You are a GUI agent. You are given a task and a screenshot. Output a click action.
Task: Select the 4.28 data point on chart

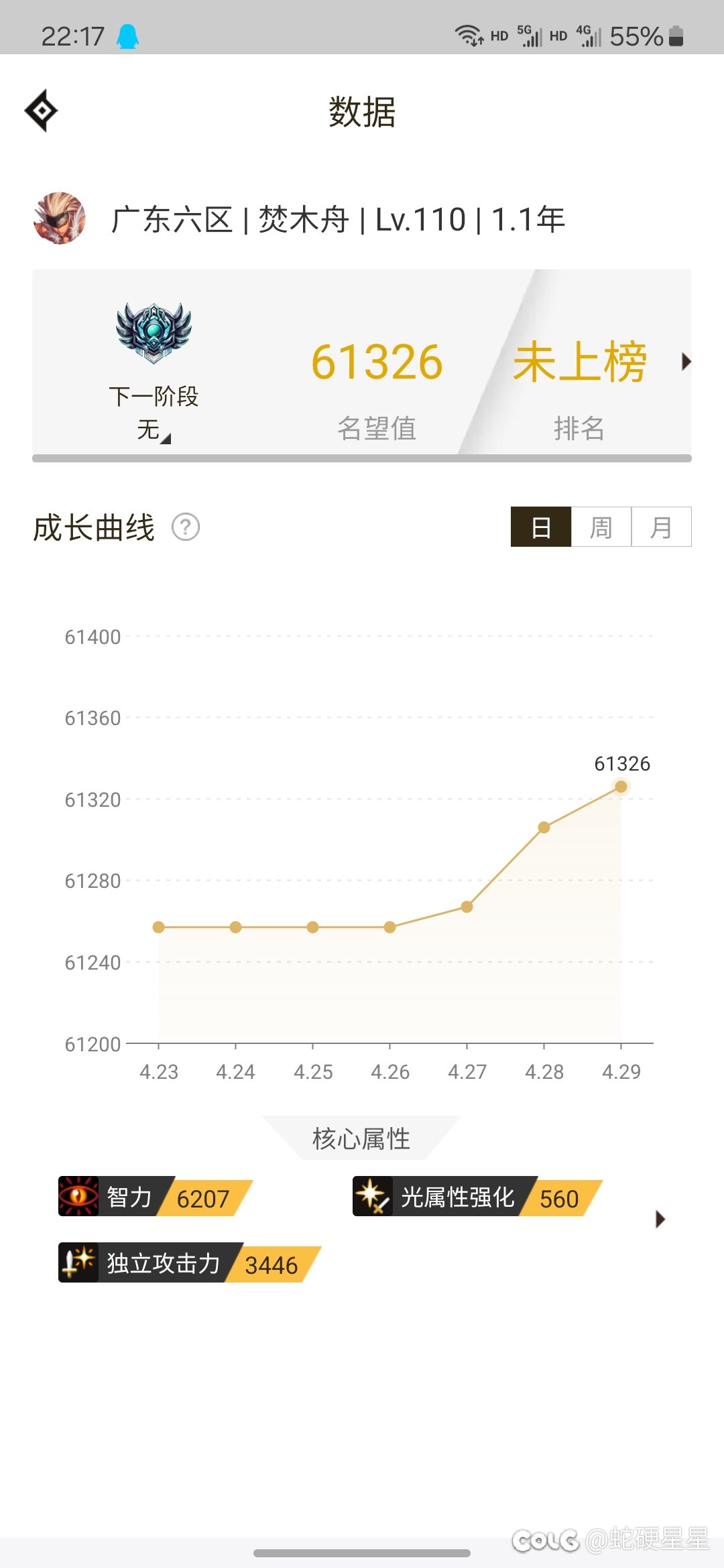pos(544,828)
